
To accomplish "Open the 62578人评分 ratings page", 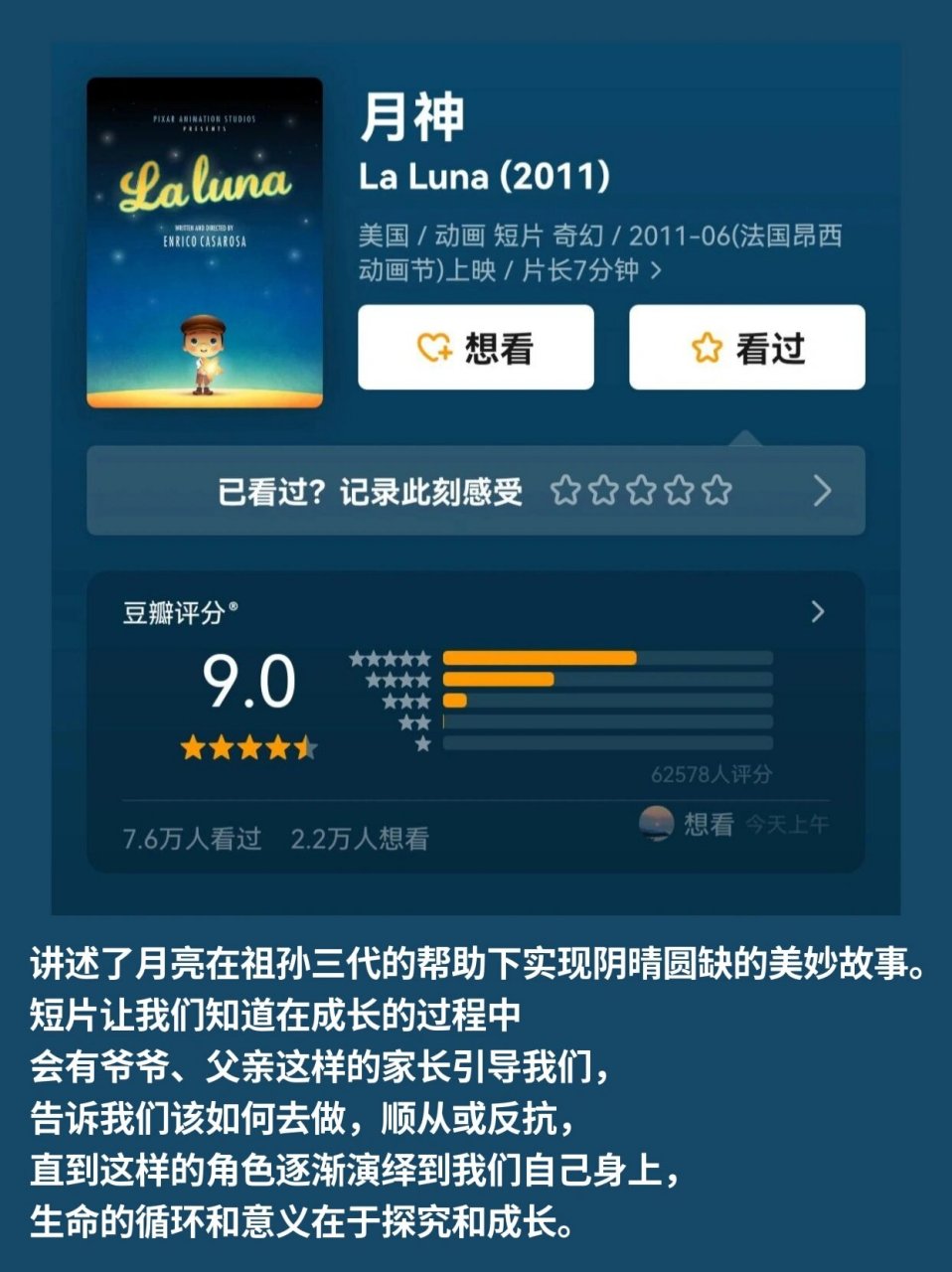I will [x=713, y=771].
